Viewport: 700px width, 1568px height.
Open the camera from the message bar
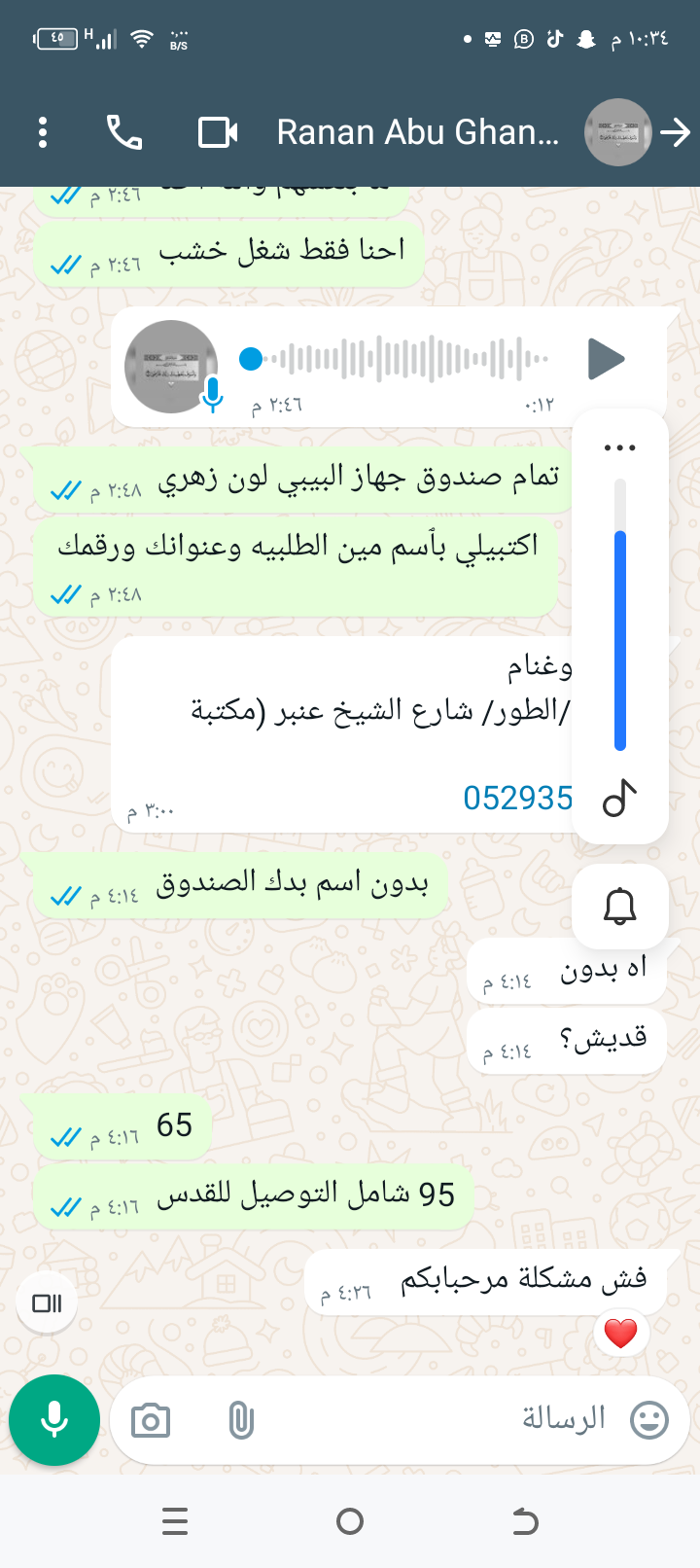click(x=151, y=1421)
